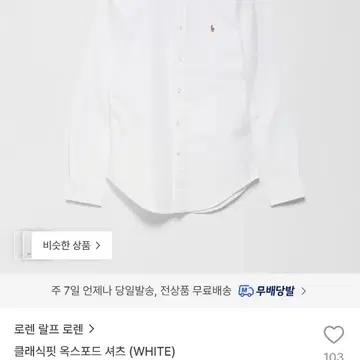Open similar products via 비슷한 상품

(x=63, y=246)
